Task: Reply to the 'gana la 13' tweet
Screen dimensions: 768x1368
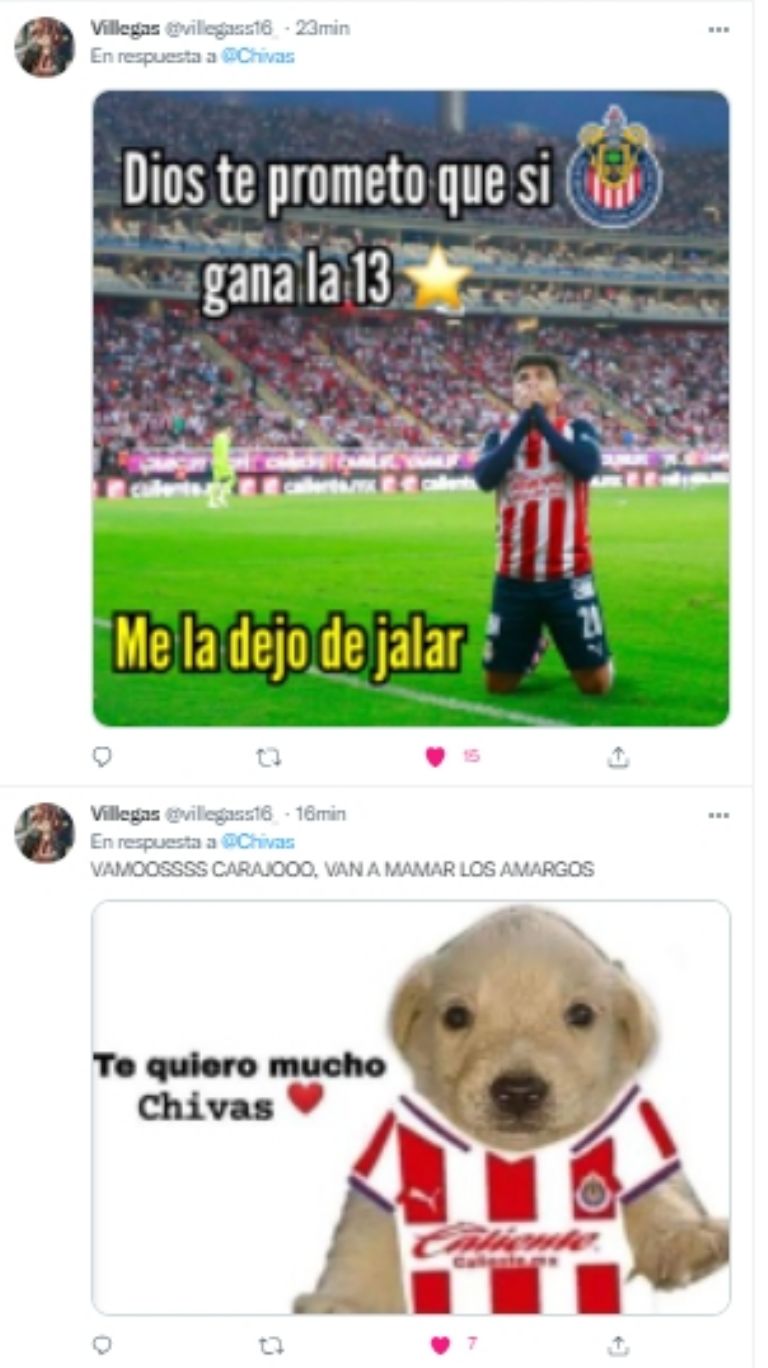Action: point(101,757)
